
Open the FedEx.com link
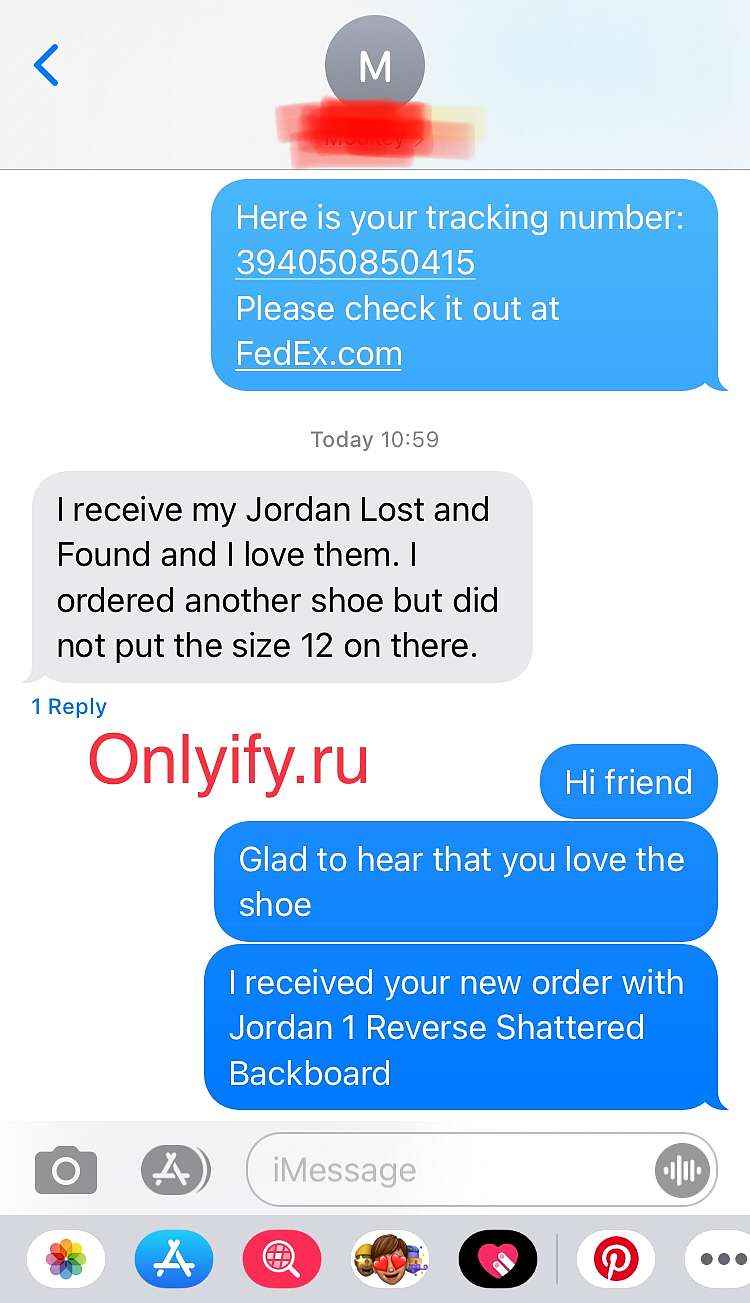[318, 354]
